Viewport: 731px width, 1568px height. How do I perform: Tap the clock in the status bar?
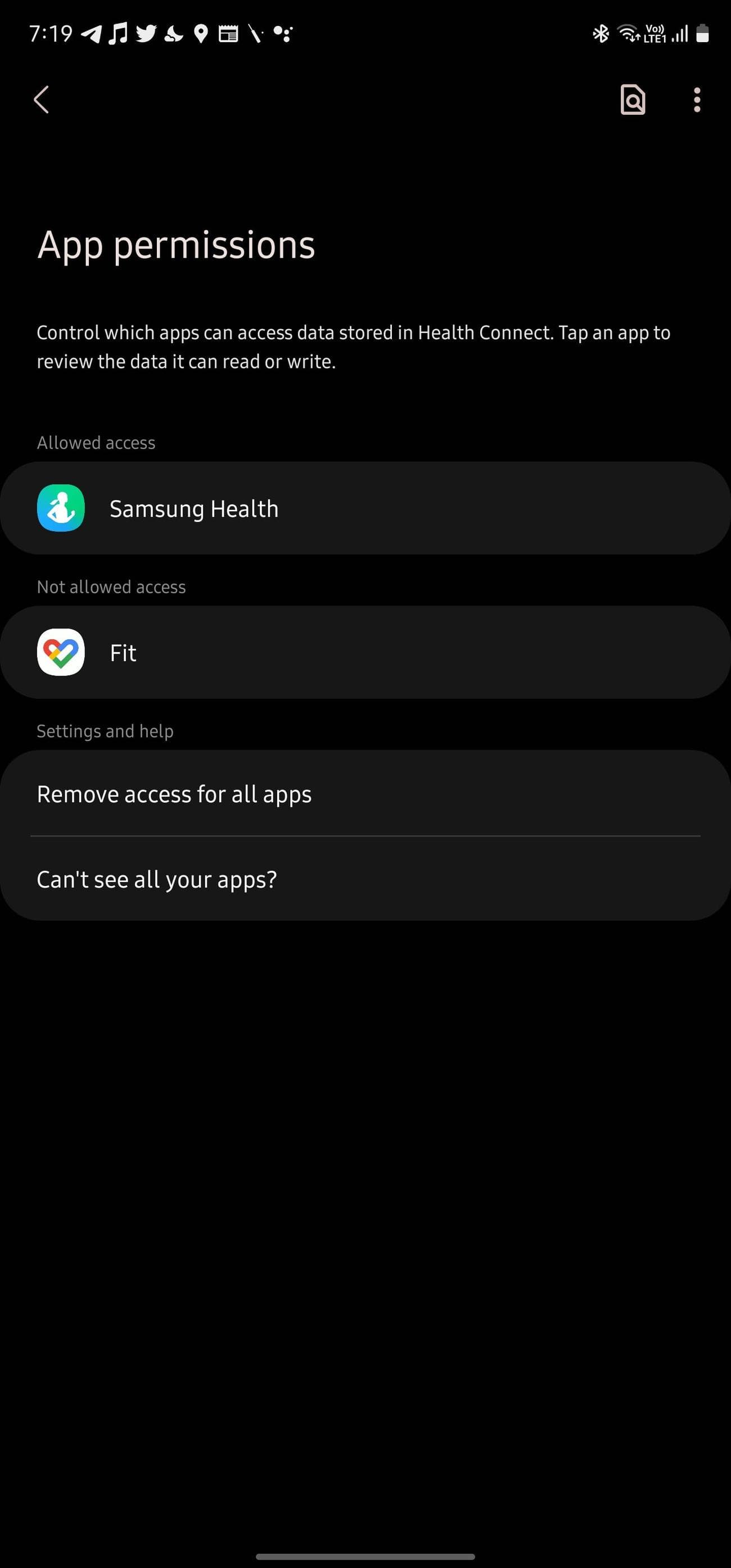click(x=52, y=33)
